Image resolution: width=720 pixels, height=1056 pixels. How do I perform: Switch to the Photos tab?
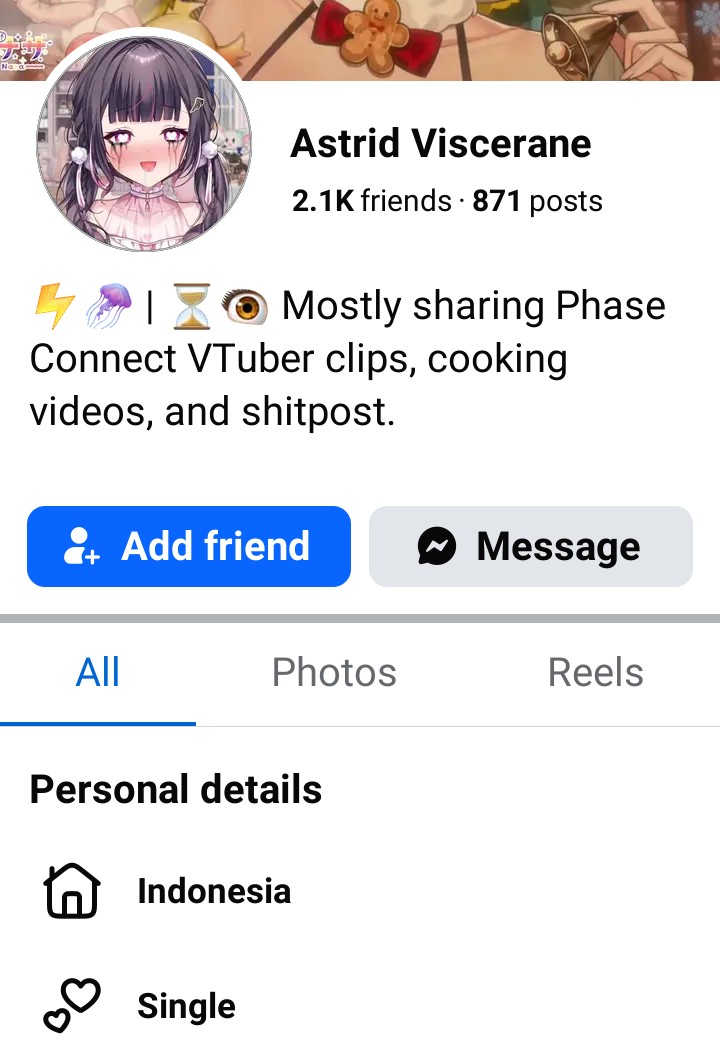(334, 673)
